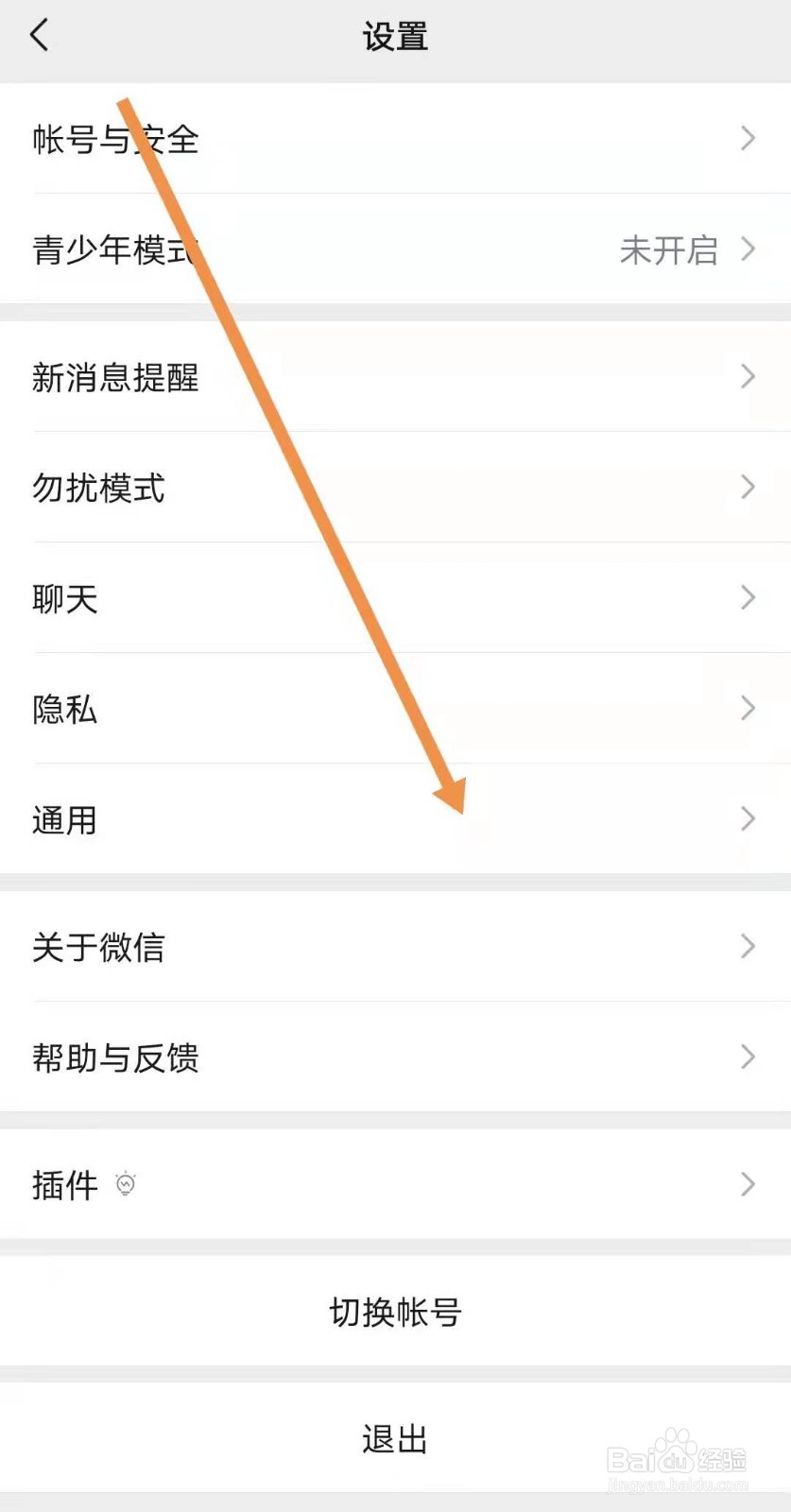Tap the 切换帐号 option

click(x=395, y=1311)
